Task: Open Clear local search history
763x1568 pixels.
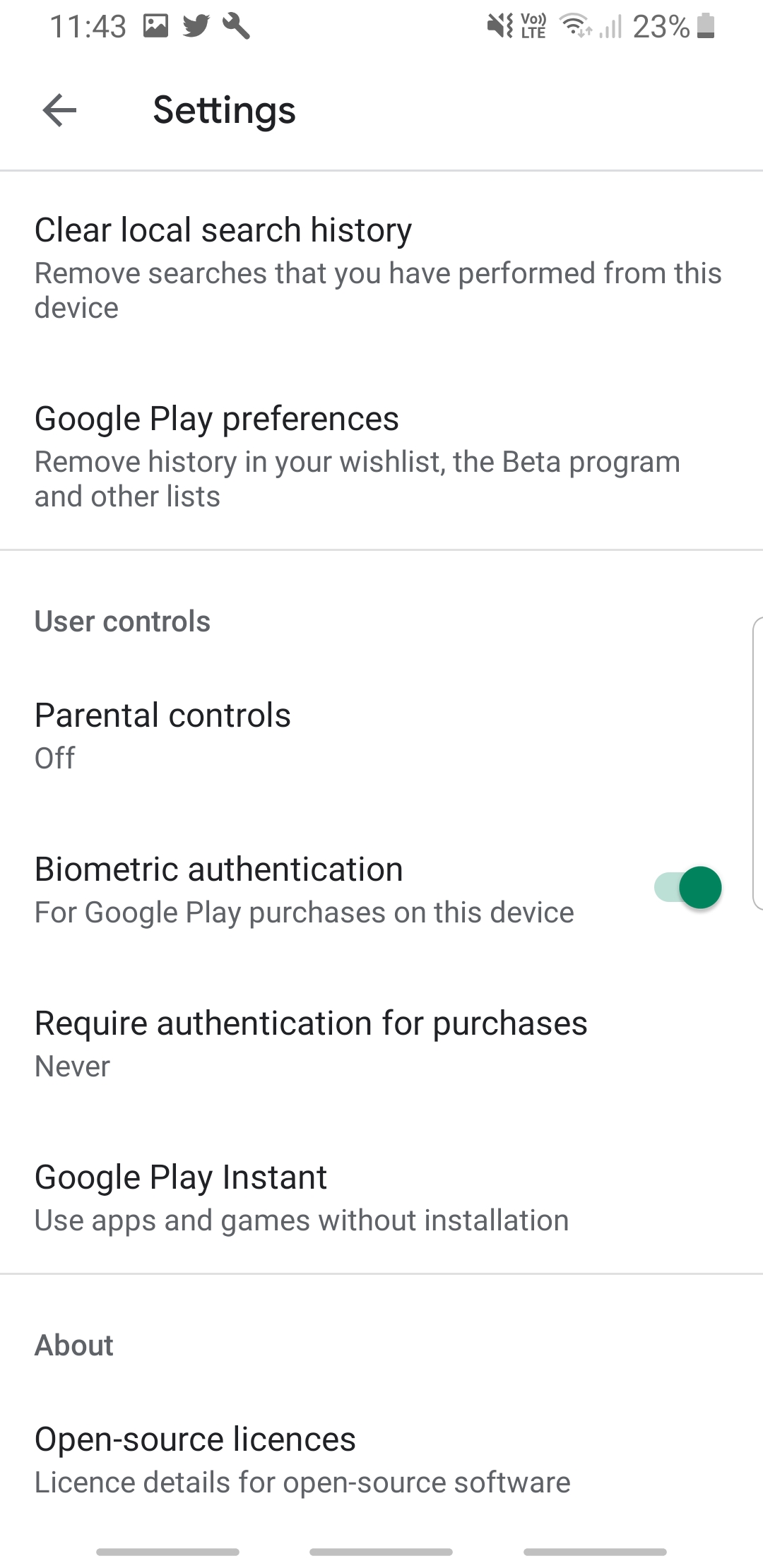Action: coord(381,267)
